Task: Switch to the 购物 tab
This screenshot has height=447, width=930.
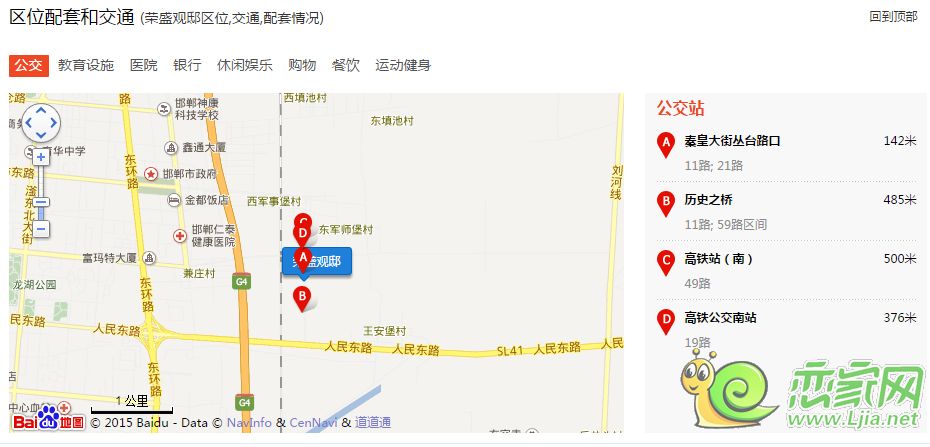Action: 302,65
